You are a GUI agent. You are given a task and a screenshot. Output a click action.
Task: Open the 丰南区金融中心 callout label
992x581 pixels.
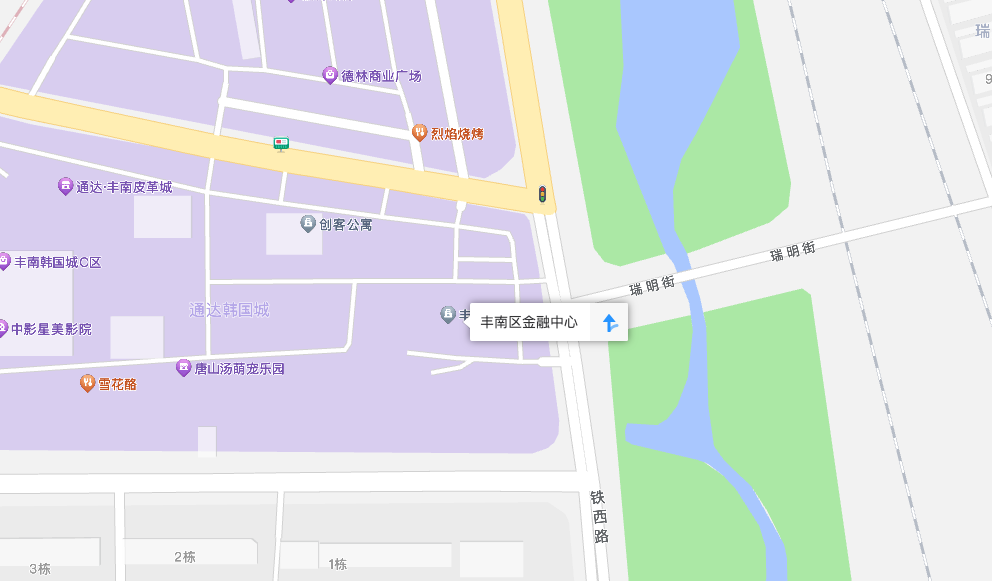click(x=529, y=322)
